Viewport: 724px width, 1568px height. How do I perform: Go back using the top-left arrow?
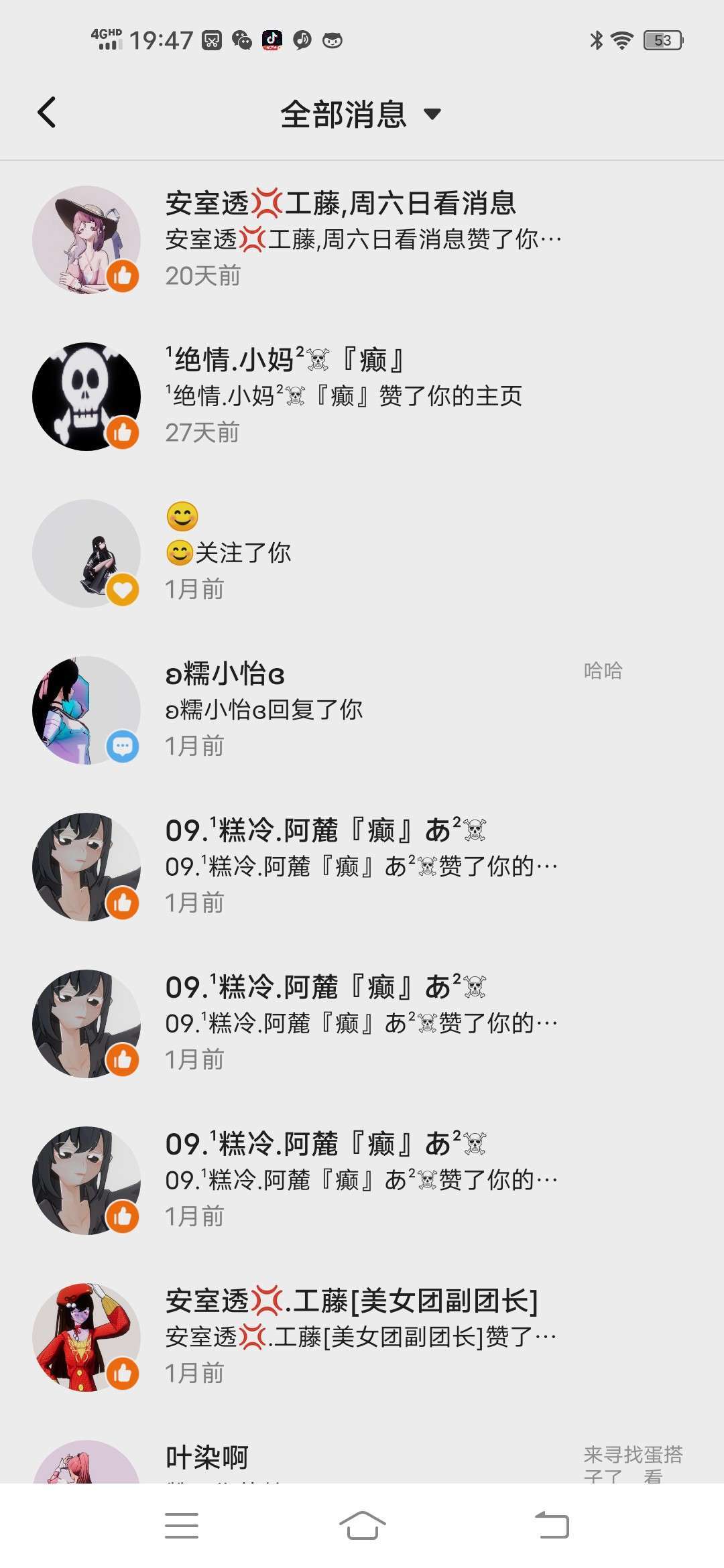(46, 113)
